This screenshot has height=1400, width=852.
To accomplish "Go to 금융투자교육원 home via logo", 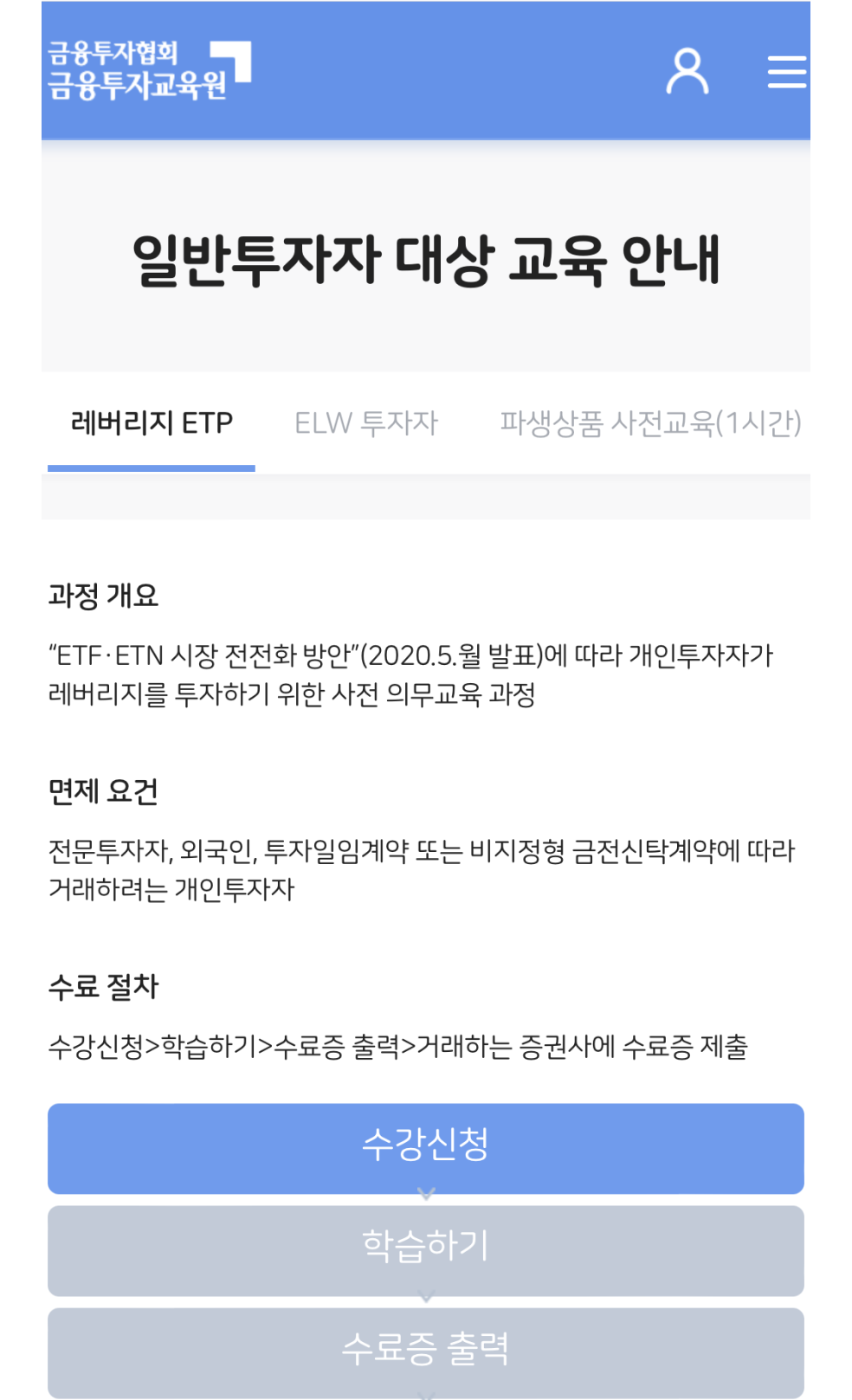I will [149, 69].
